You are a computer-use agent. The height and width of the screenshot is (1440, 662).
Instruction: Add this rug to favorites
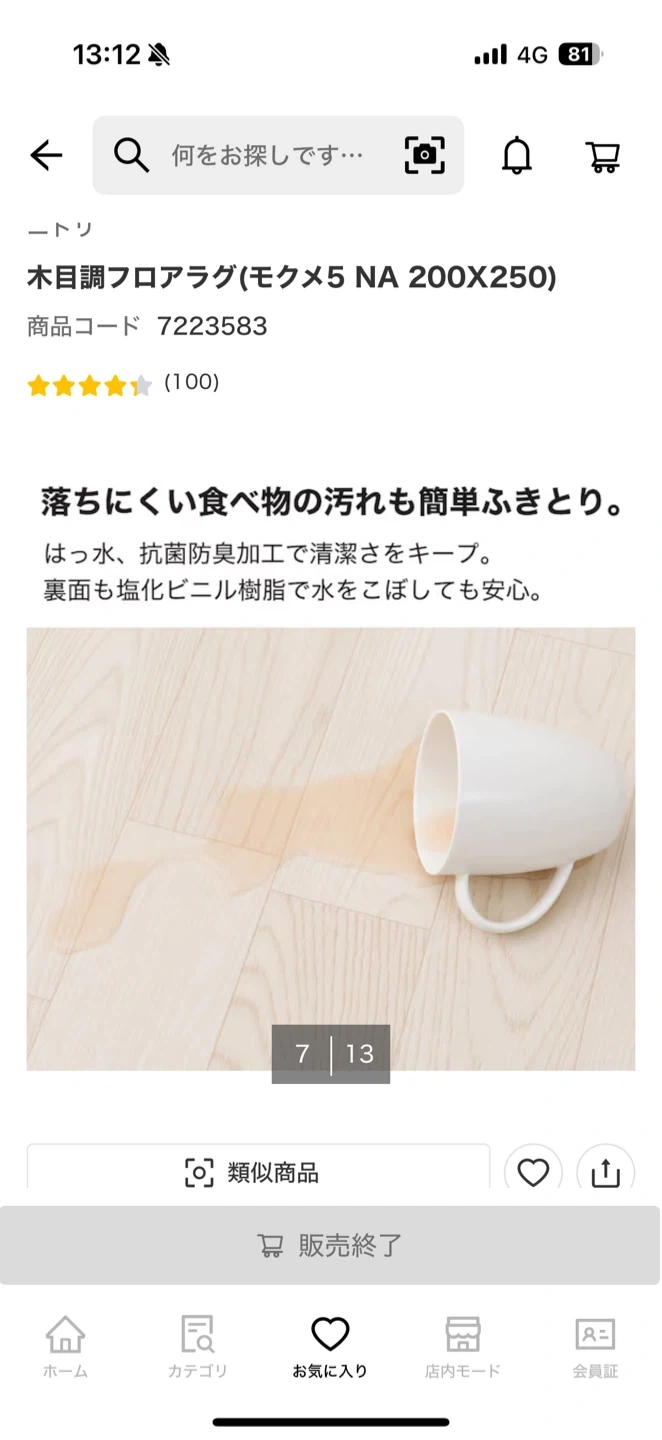coord(533,1172)
